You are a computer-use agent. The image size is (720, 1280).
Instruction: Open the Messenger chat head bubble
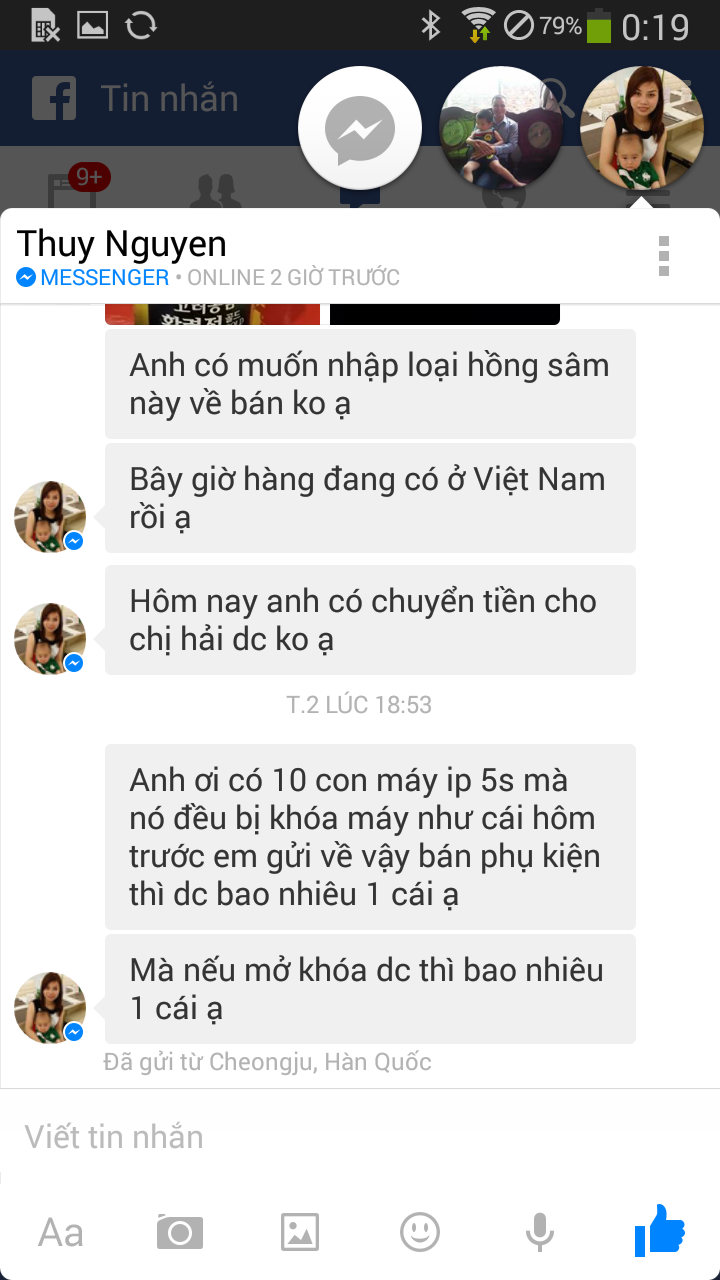coord(360,128)
